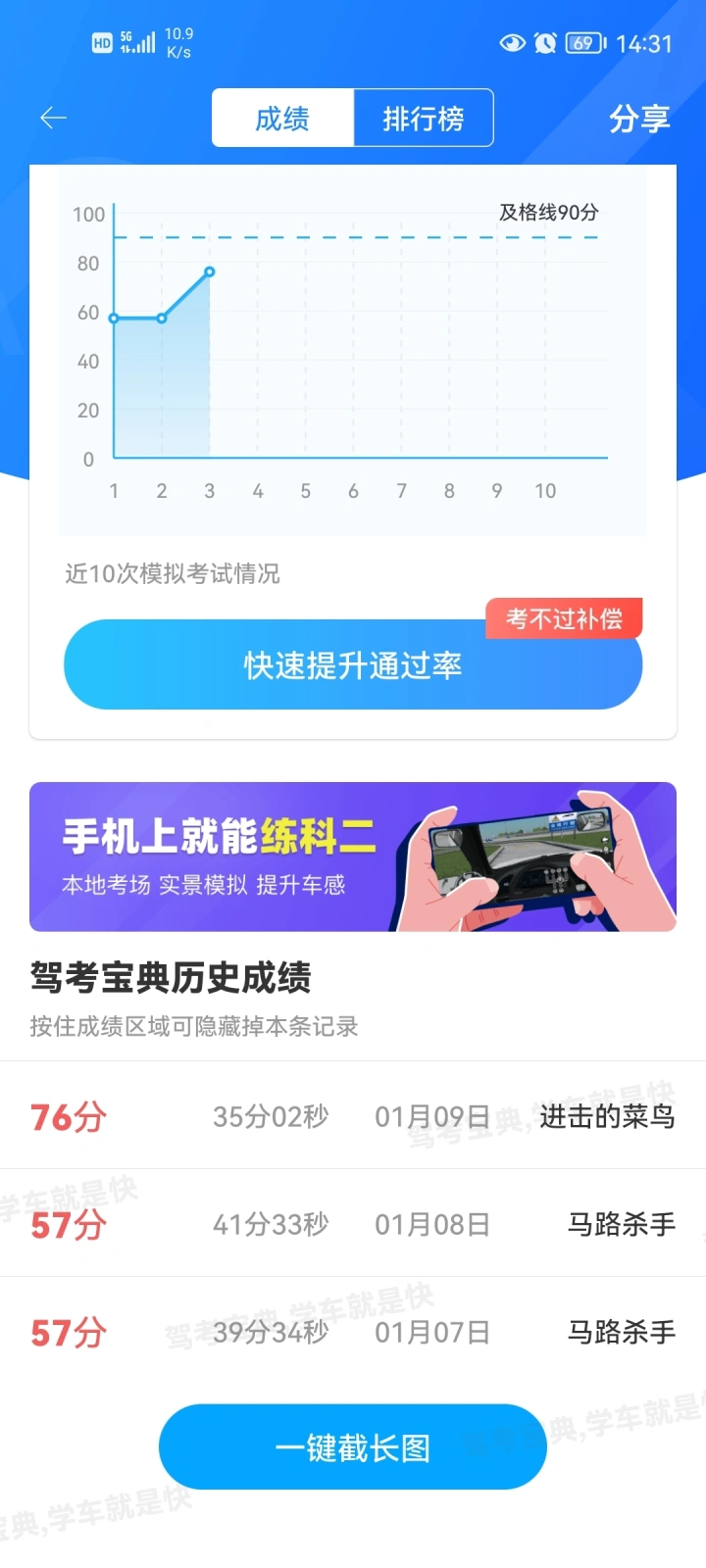Viewport: 706px width, 1568px height.
Task: Open the 76分 record from 01月09日
Action: point(353,1115)
